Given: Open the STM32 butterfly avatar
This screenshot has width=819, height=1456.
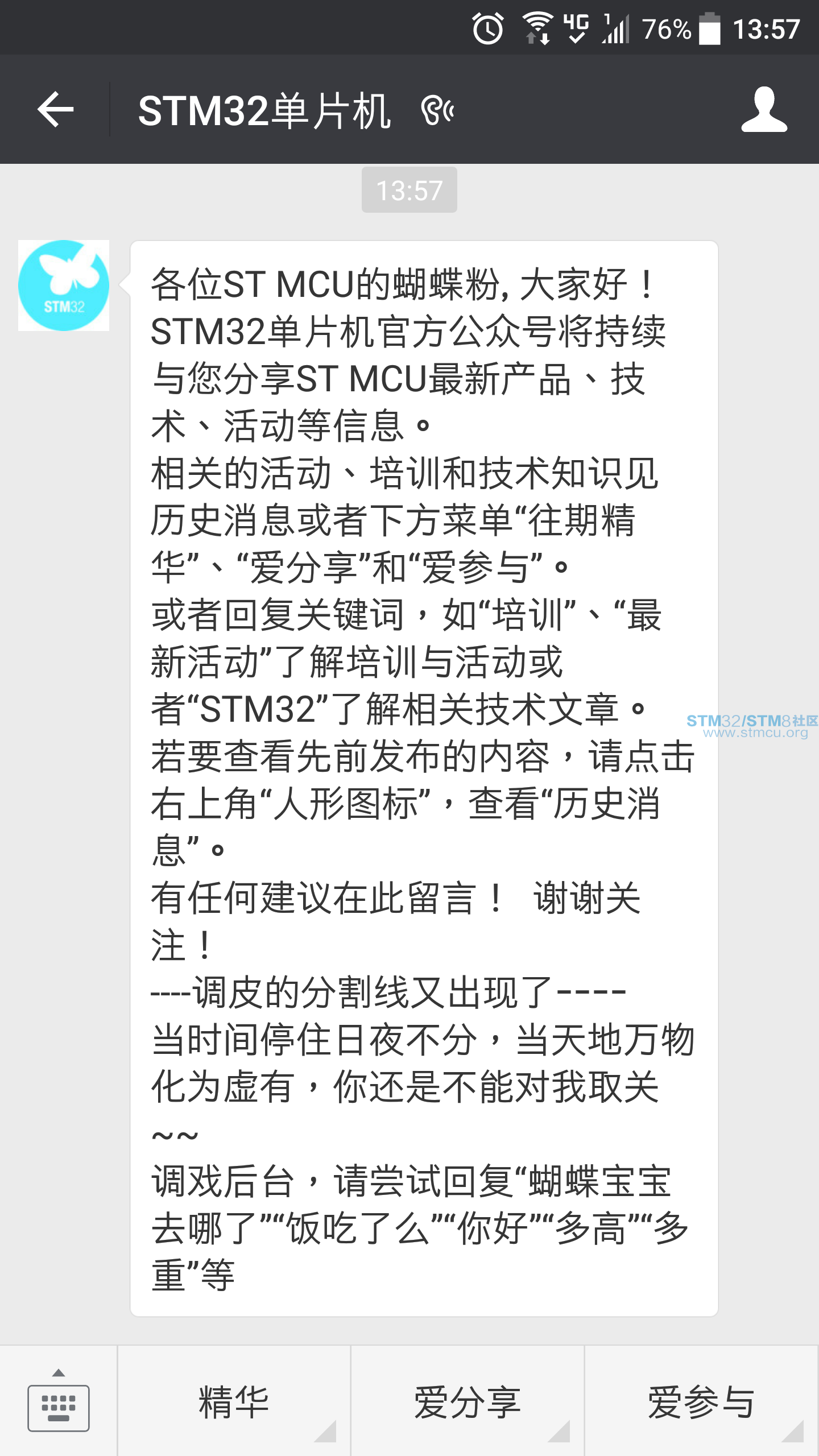Looking at the screenshot, I should pyautogui.click(x=64, y=286).
